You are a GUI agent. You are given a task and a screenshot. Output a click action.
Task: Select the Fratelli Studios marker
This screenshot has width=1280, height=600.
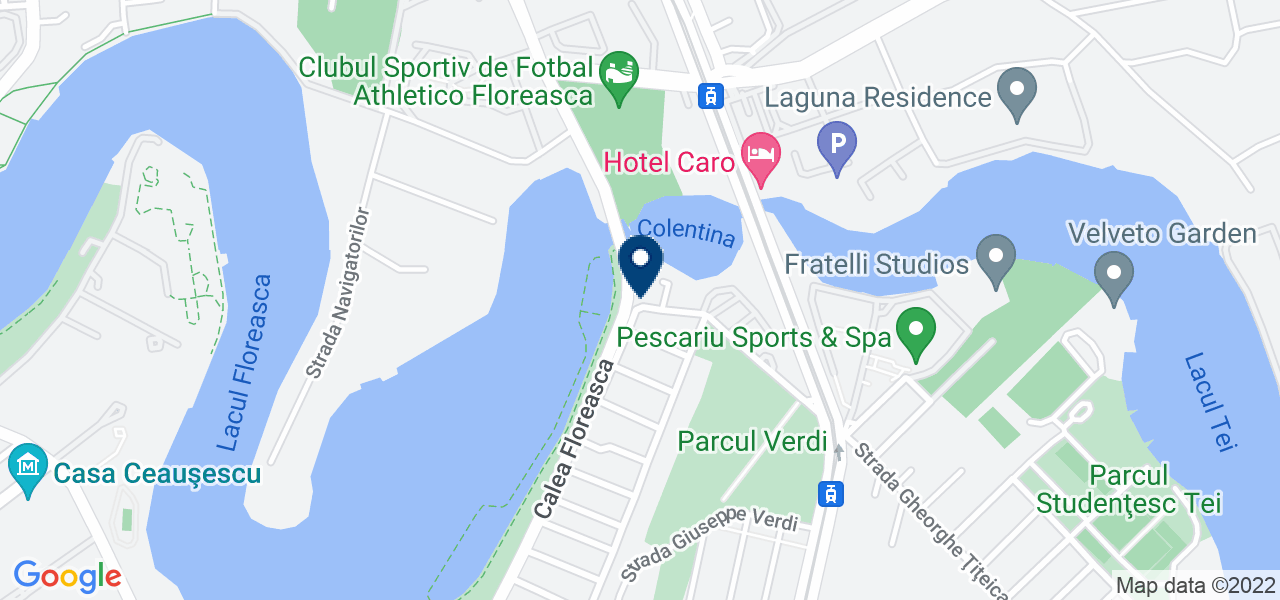pos(995,257)
